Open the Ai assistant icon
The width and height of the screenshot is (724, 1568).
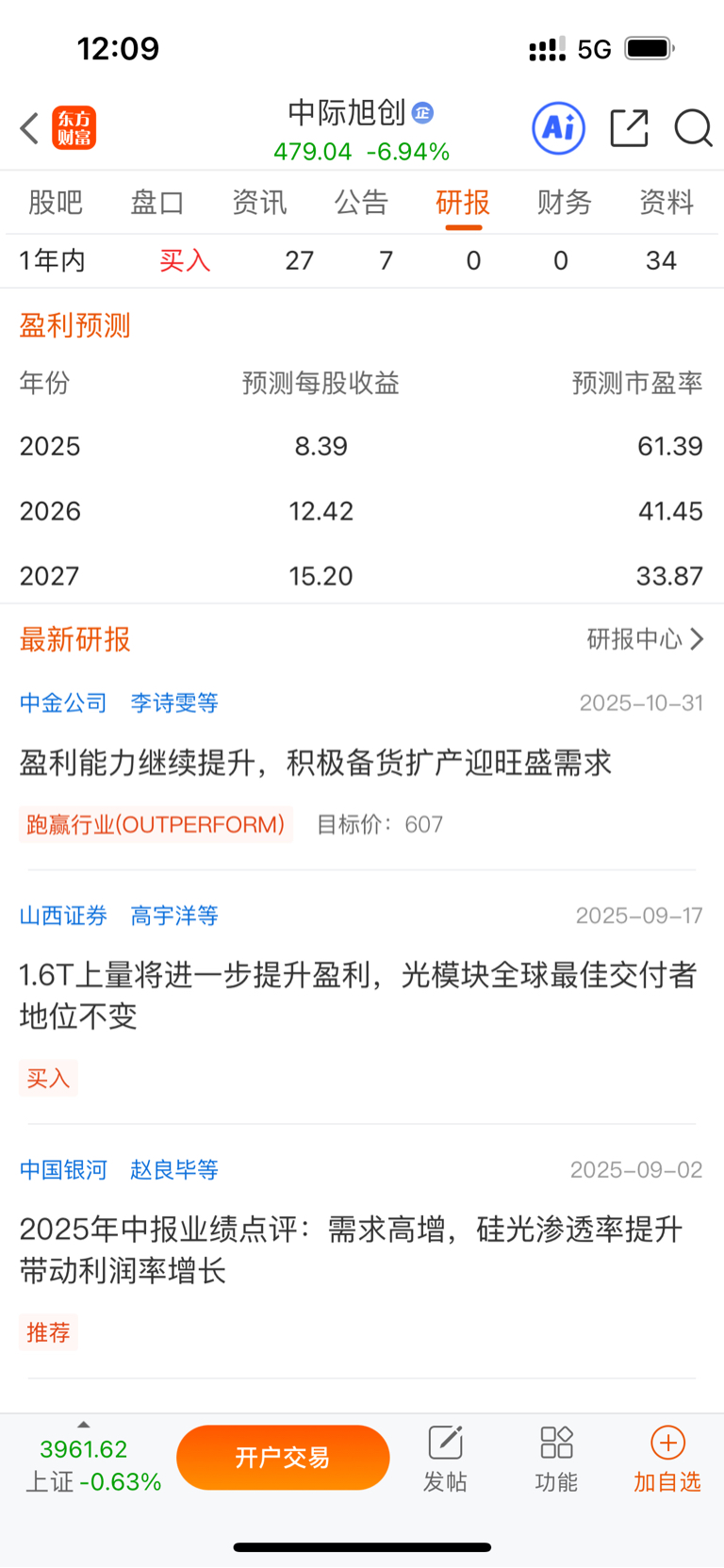point(558,128)
